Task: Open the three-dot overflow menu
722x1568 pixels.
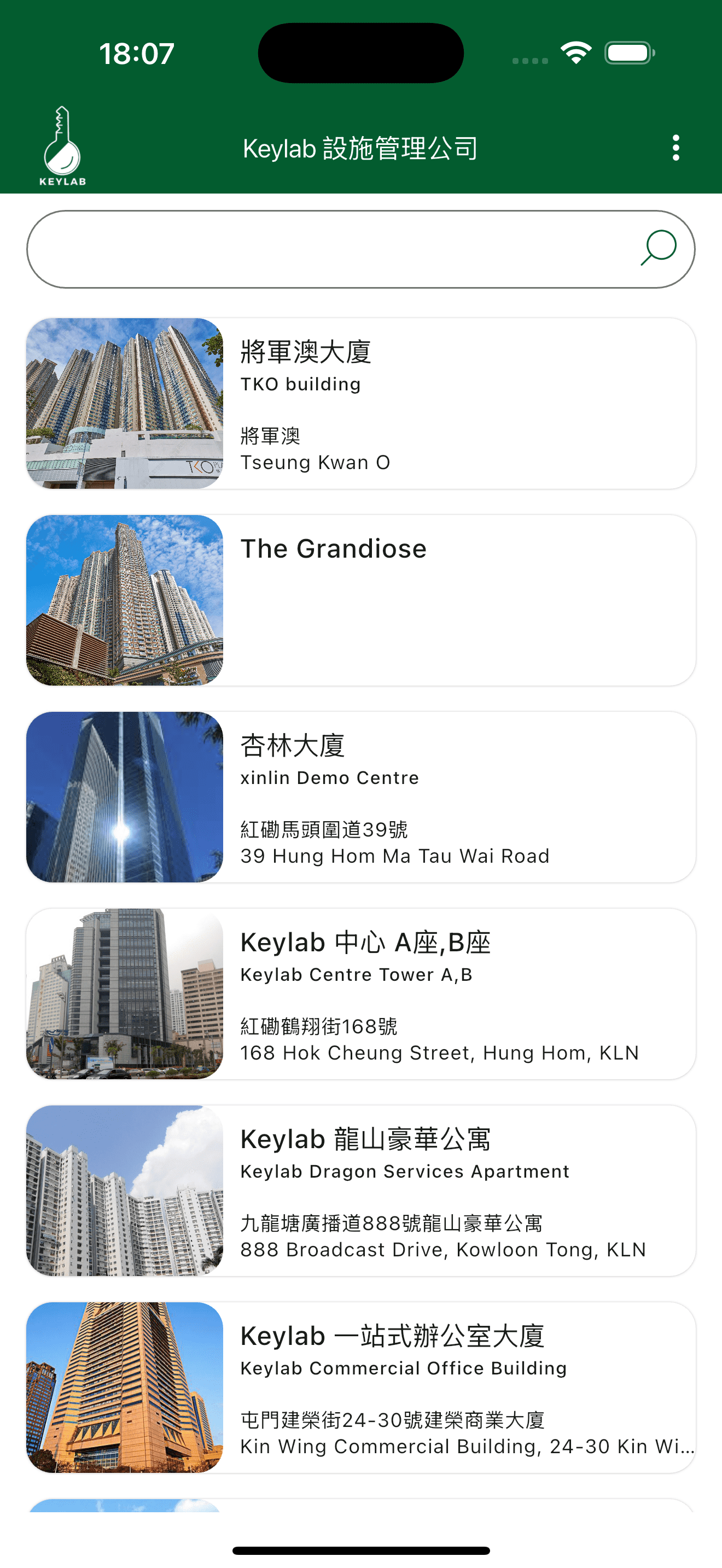Action: 676,148
